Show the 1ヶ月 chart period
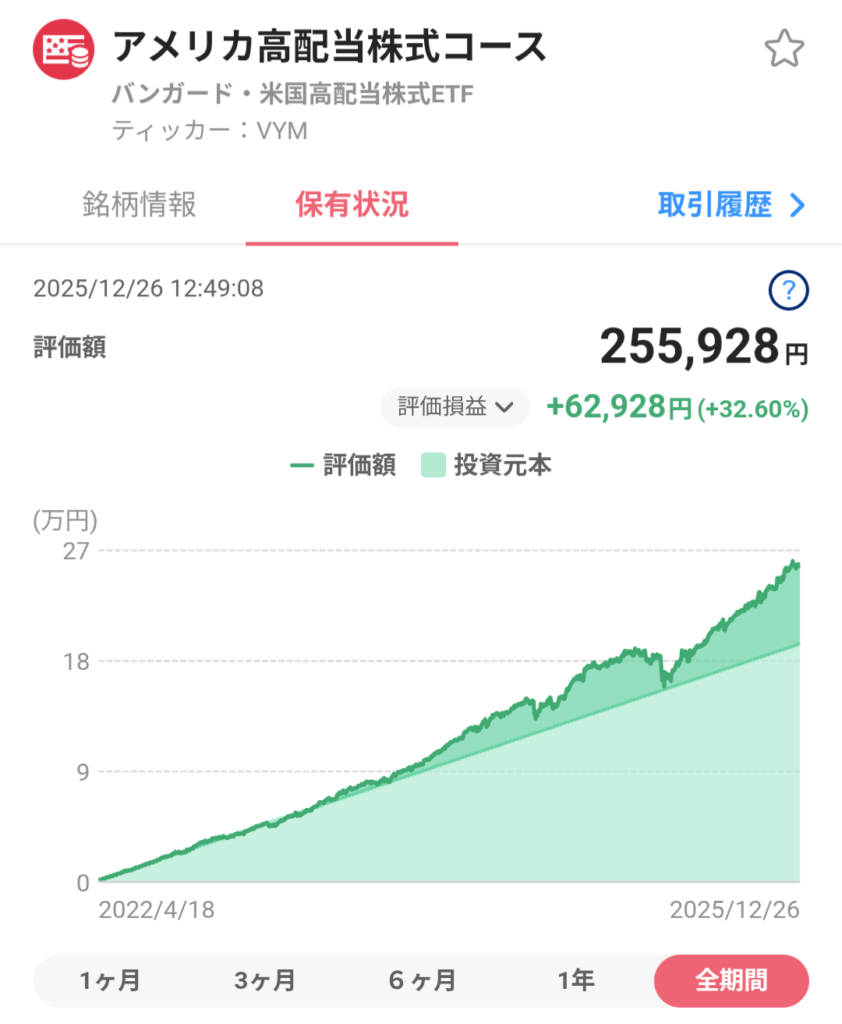The width and height of the screenshot is (842, 1024). [x=110, y=980]
